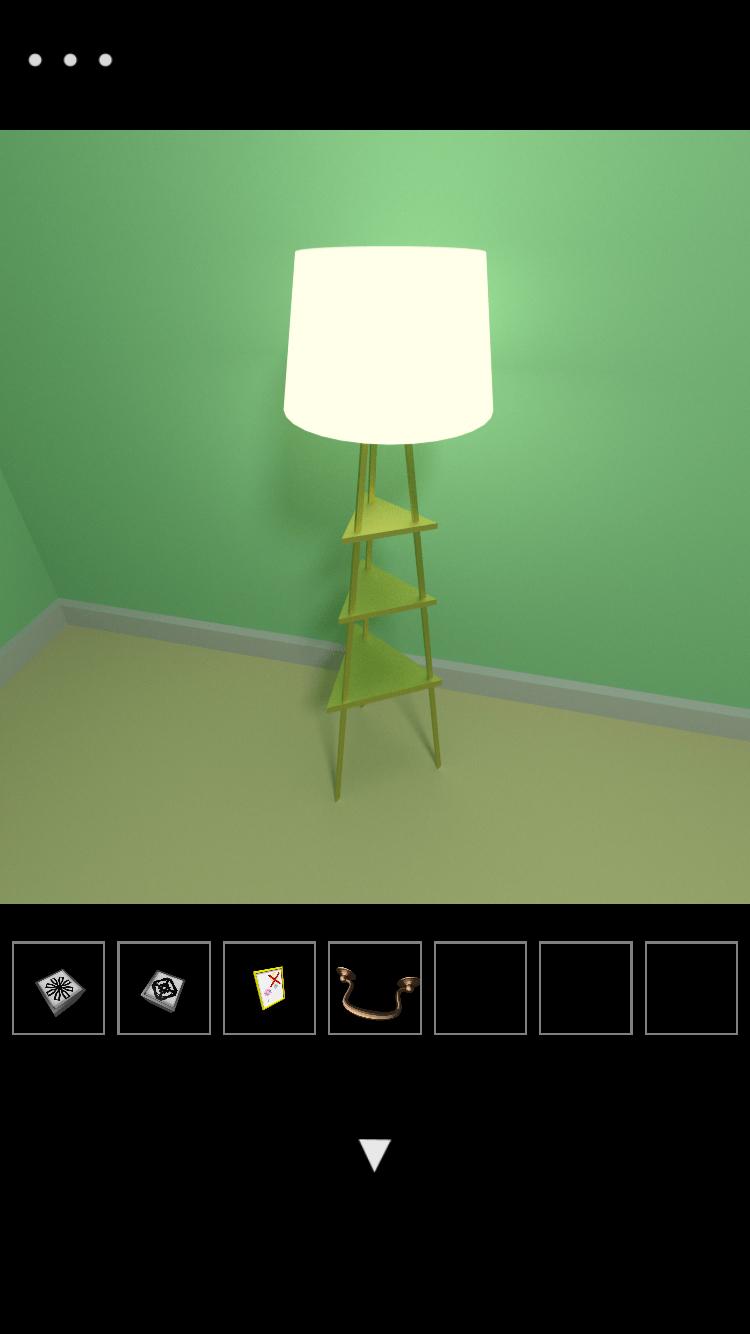This screenshot has width=750, height=1334.
Task: Select the square-pattern tile in inventory
Action: [164, 987]
